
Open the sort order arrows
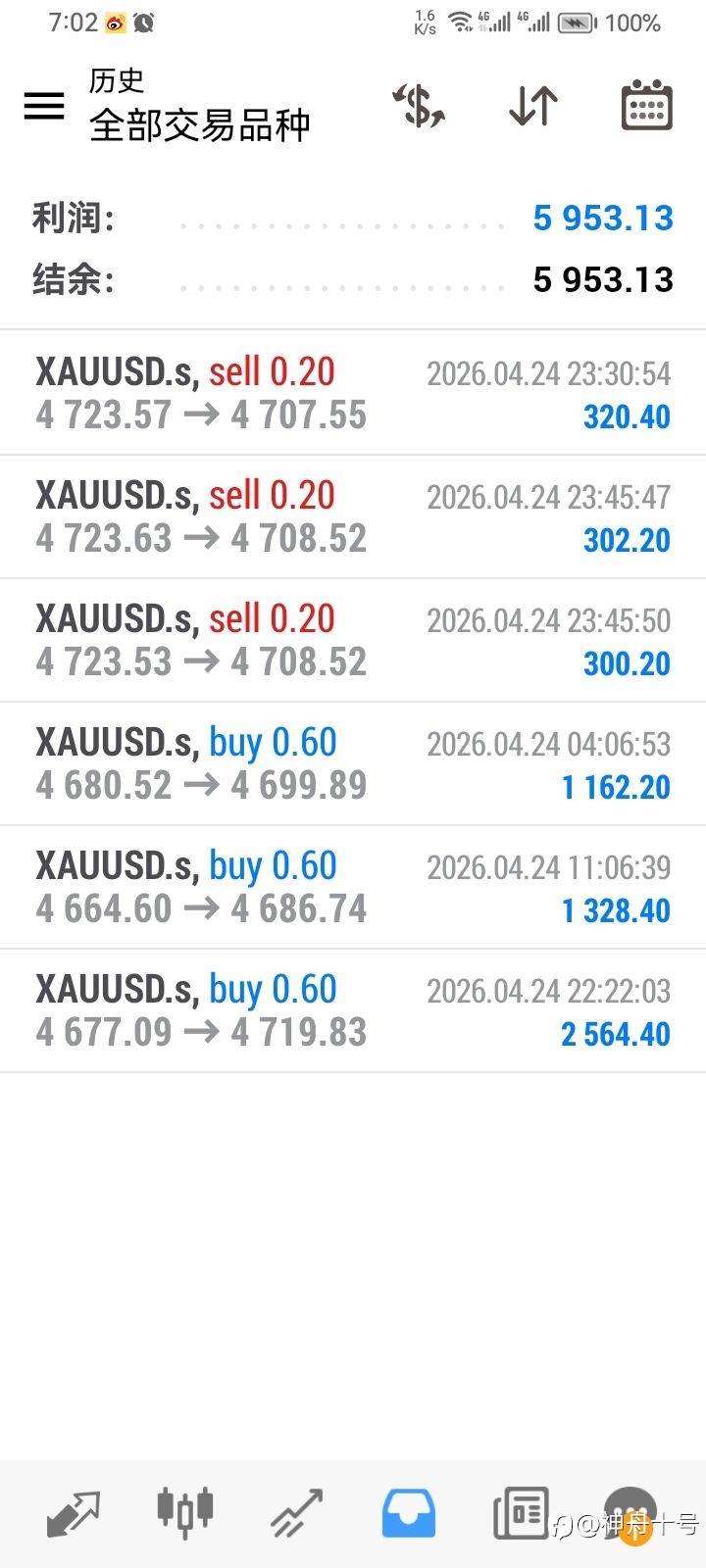tap(533, 106)
